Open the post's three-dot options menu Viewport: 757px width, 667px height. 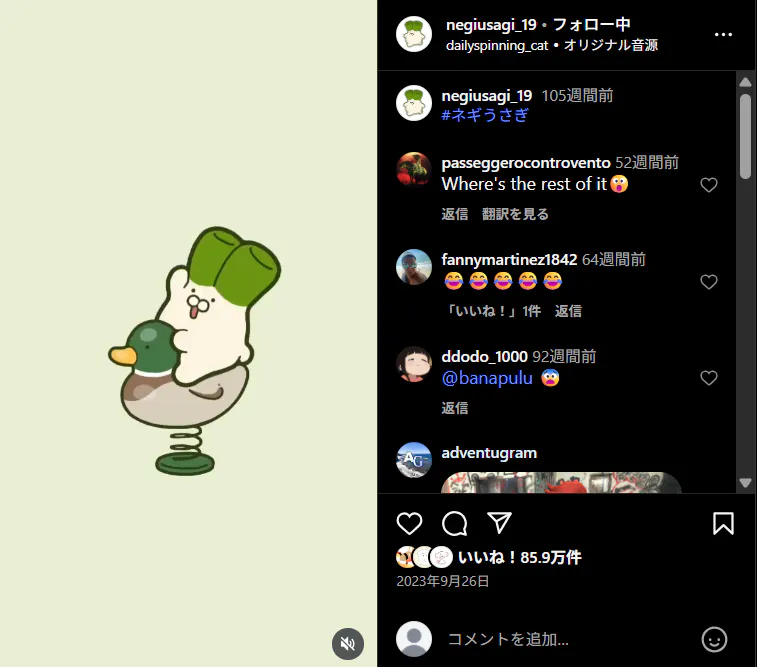point(724,35)
